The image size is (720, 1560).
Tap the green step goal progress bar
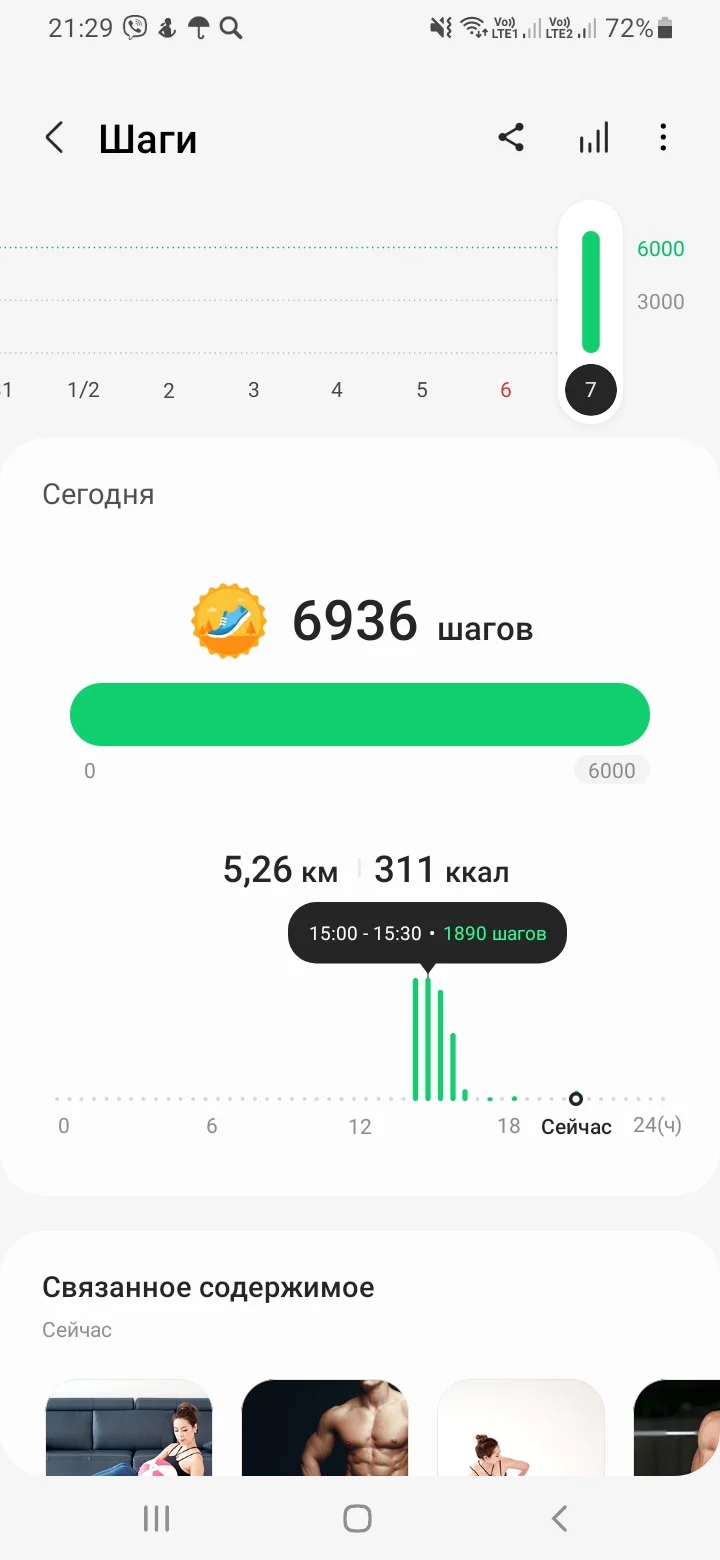pos(360,713)
